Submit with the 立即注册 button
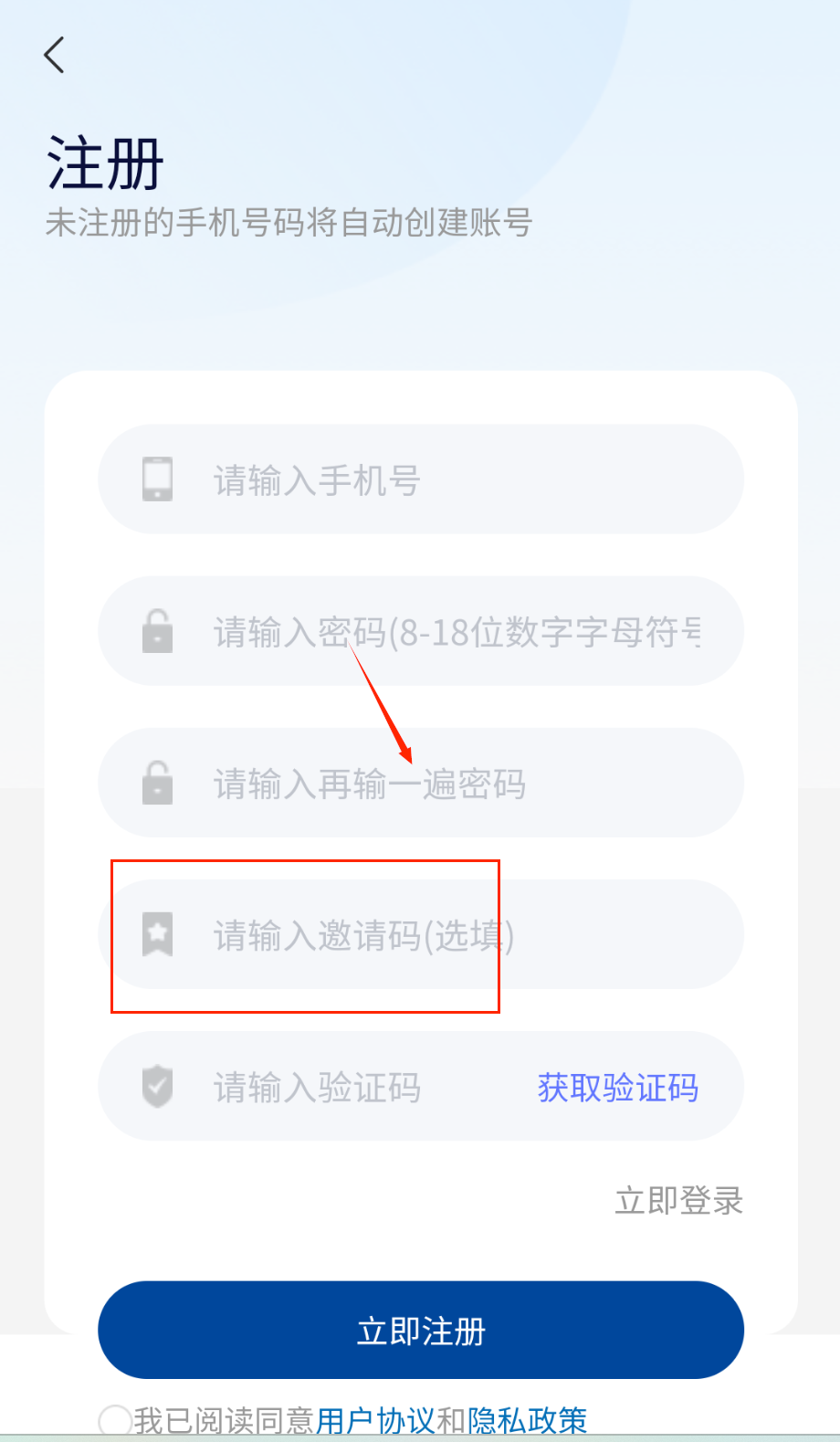The width and height of the screenshot is (840, 1442). pos(420,1331)
